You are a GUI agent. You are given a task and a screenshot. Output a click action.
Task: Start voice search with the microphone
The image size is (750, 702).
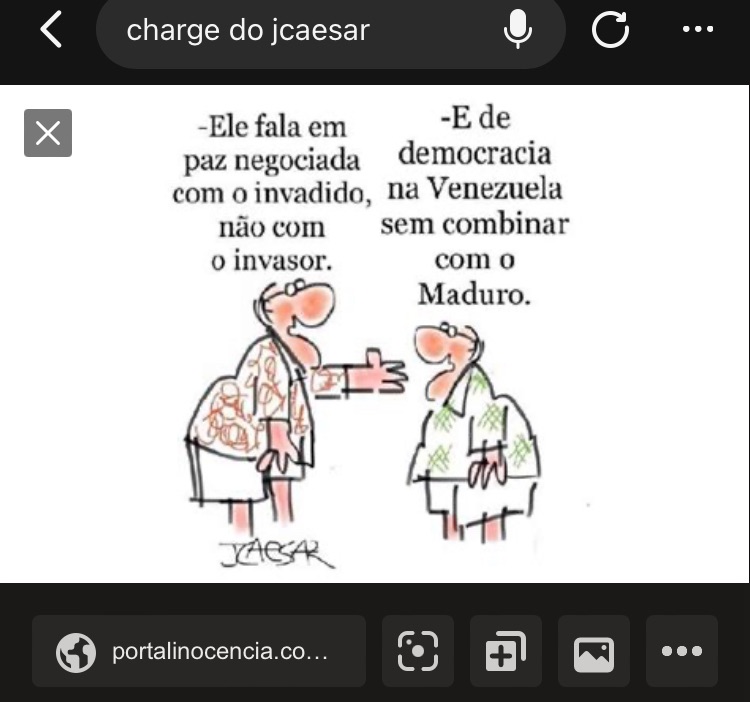[518, 31]
